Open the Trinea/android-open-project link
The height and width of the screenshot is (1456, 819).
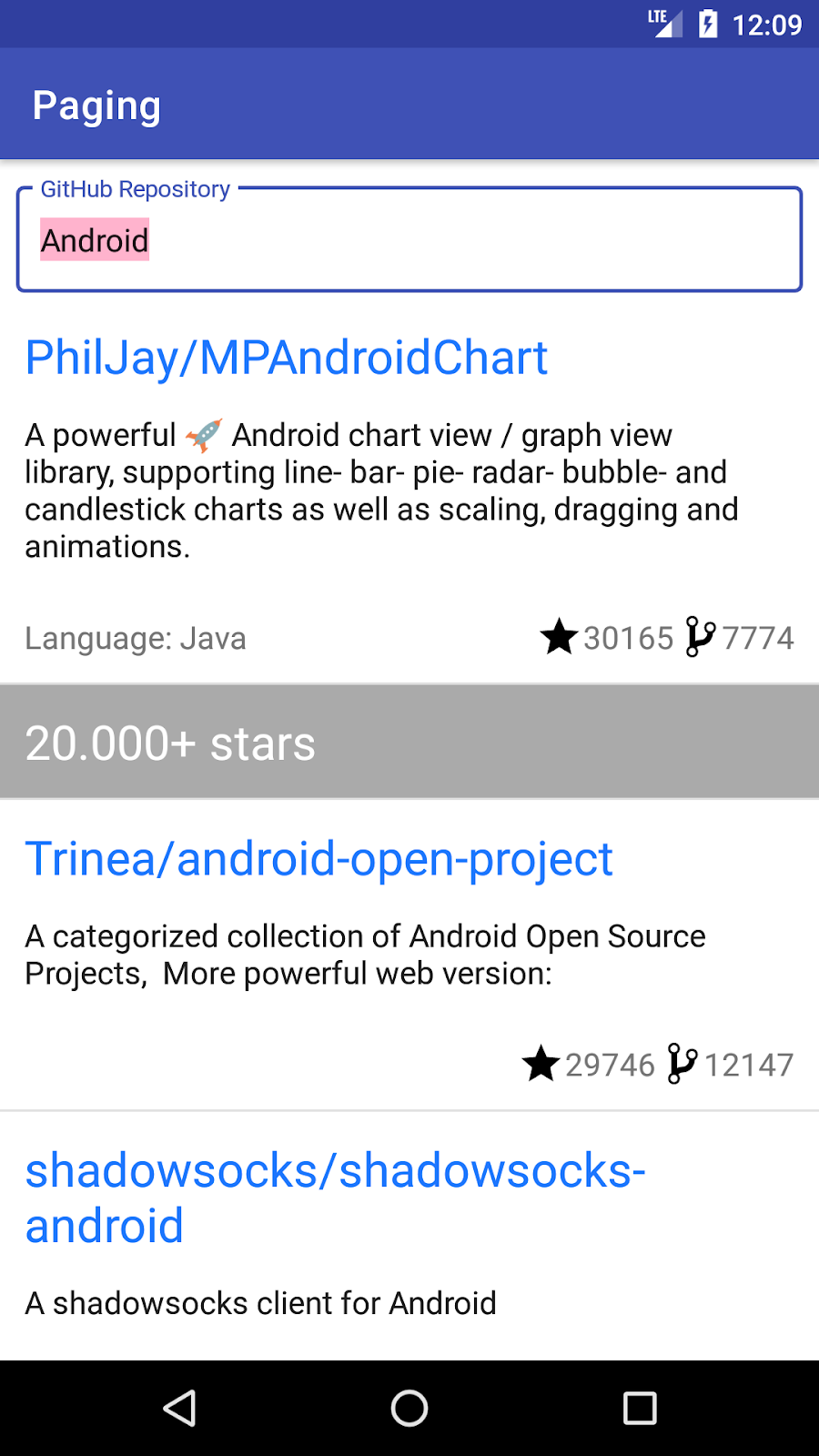click(x=318, y=857)
